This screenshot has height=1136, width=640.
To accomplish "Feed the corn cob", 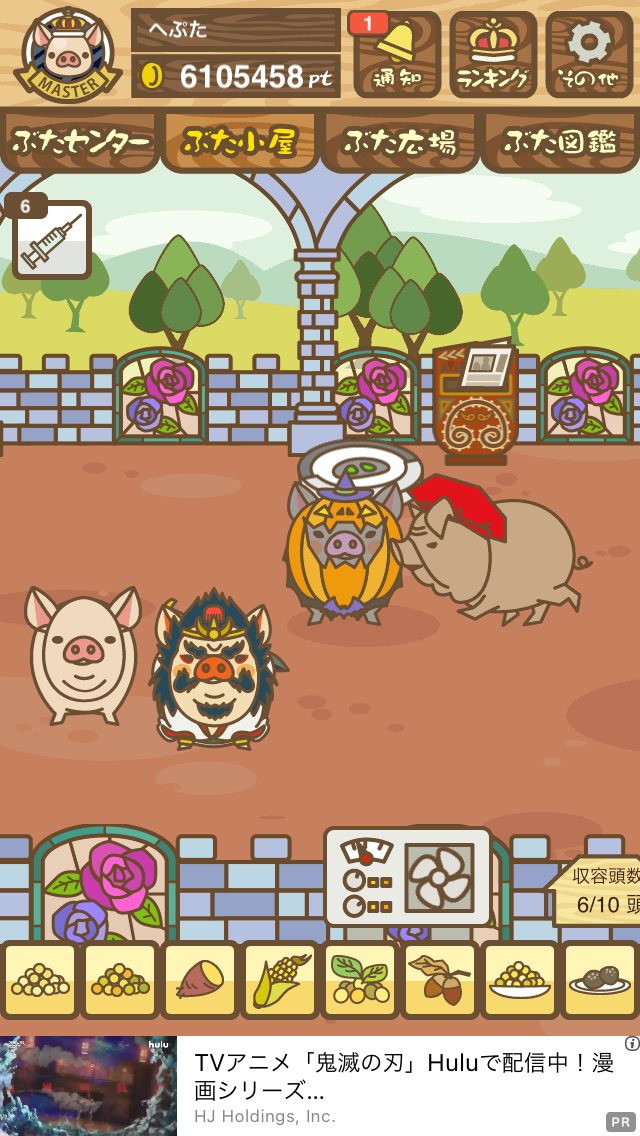I will [280, 980].
